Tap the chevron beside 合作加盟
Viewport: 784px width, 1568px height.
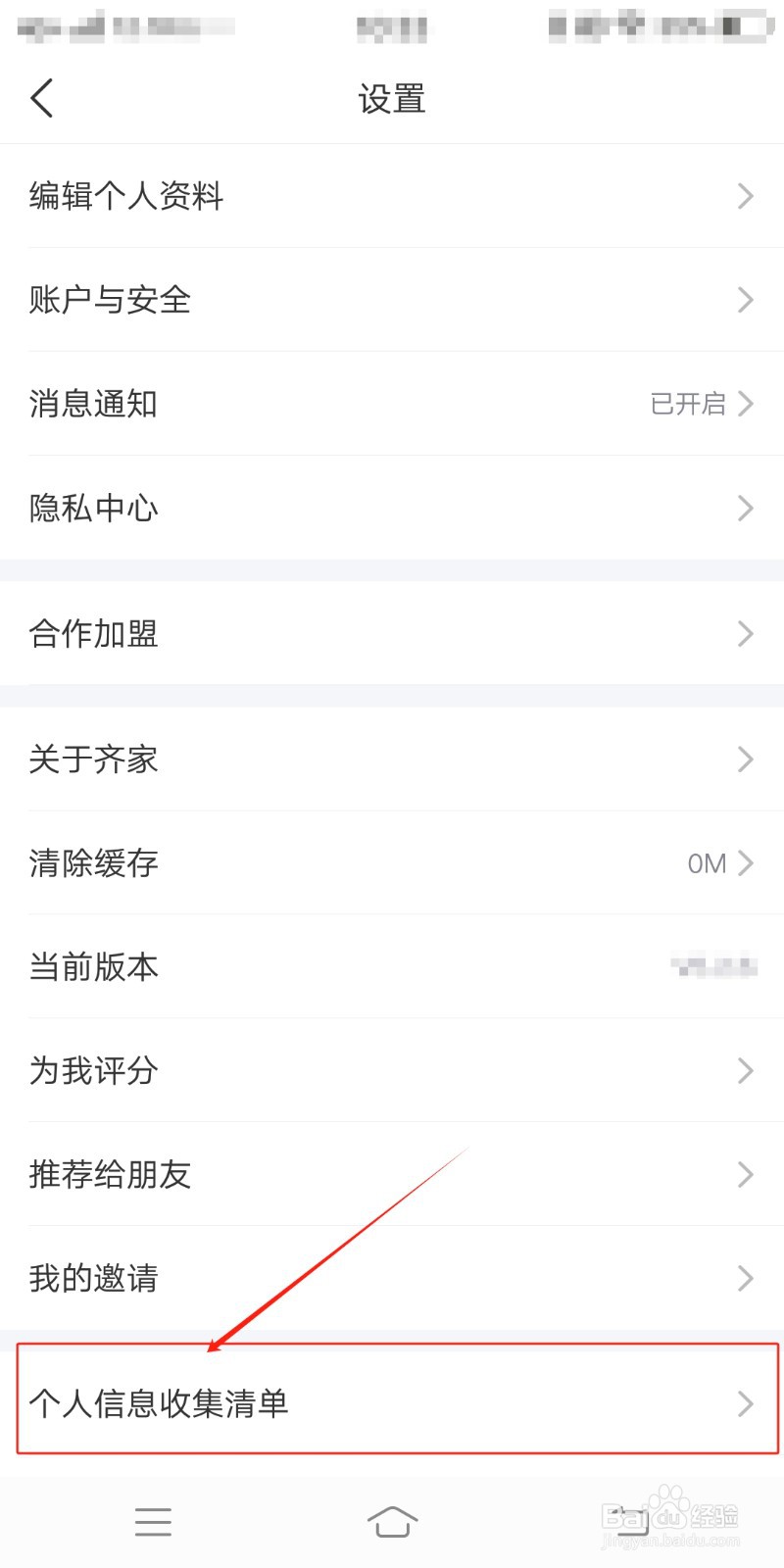click(x=745, y=634)
